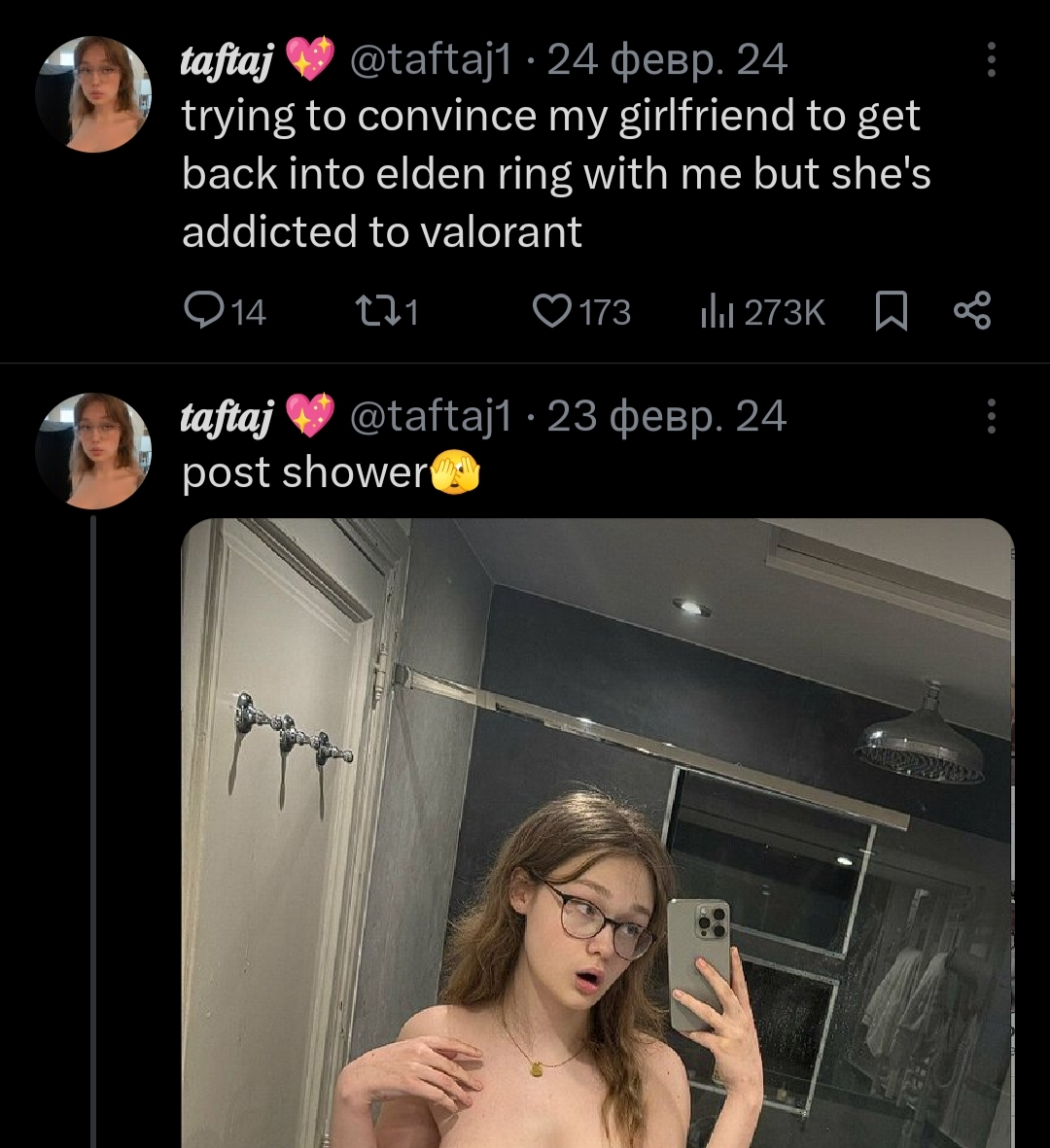The width and height of the screenshot is (1050, 1148).
Task: Share the elden ring tweet
Action: (972, 311)
